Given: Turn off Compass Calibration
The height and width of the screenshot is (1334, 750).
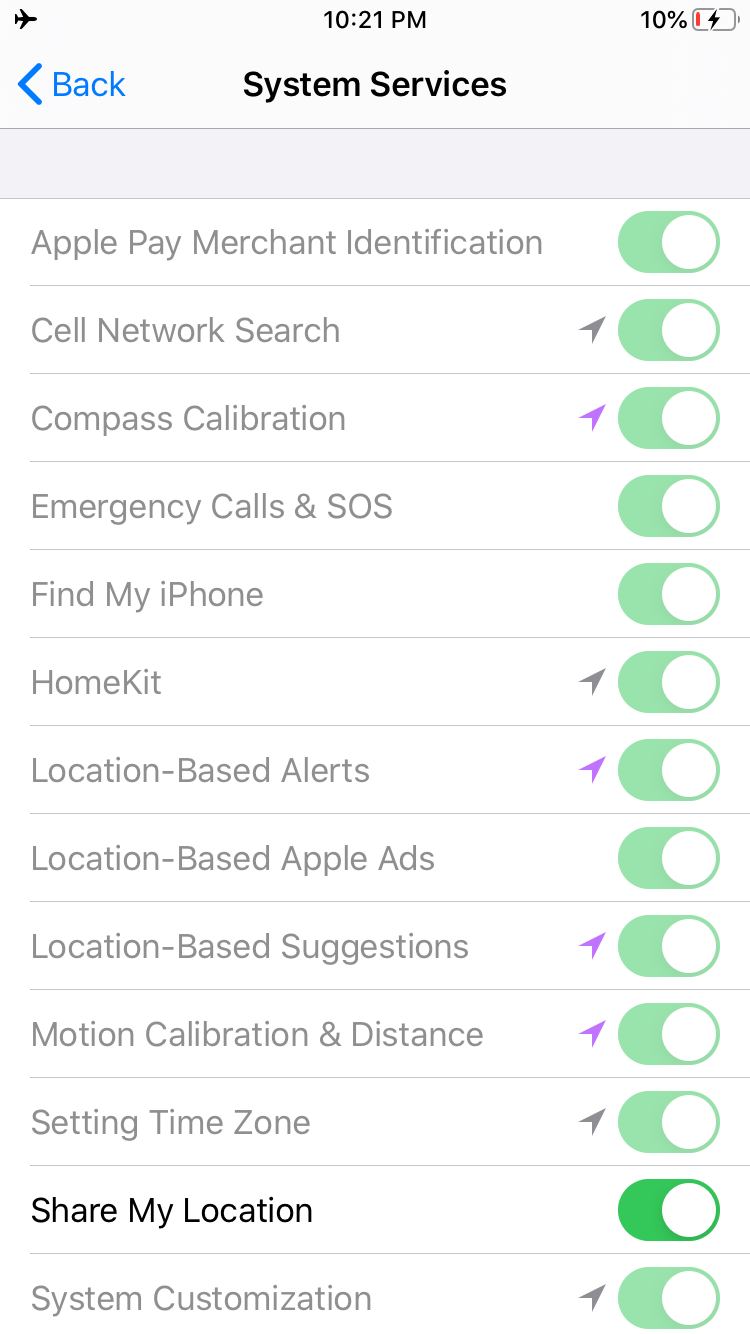Looking at the screenshot, I should point(668,419).
